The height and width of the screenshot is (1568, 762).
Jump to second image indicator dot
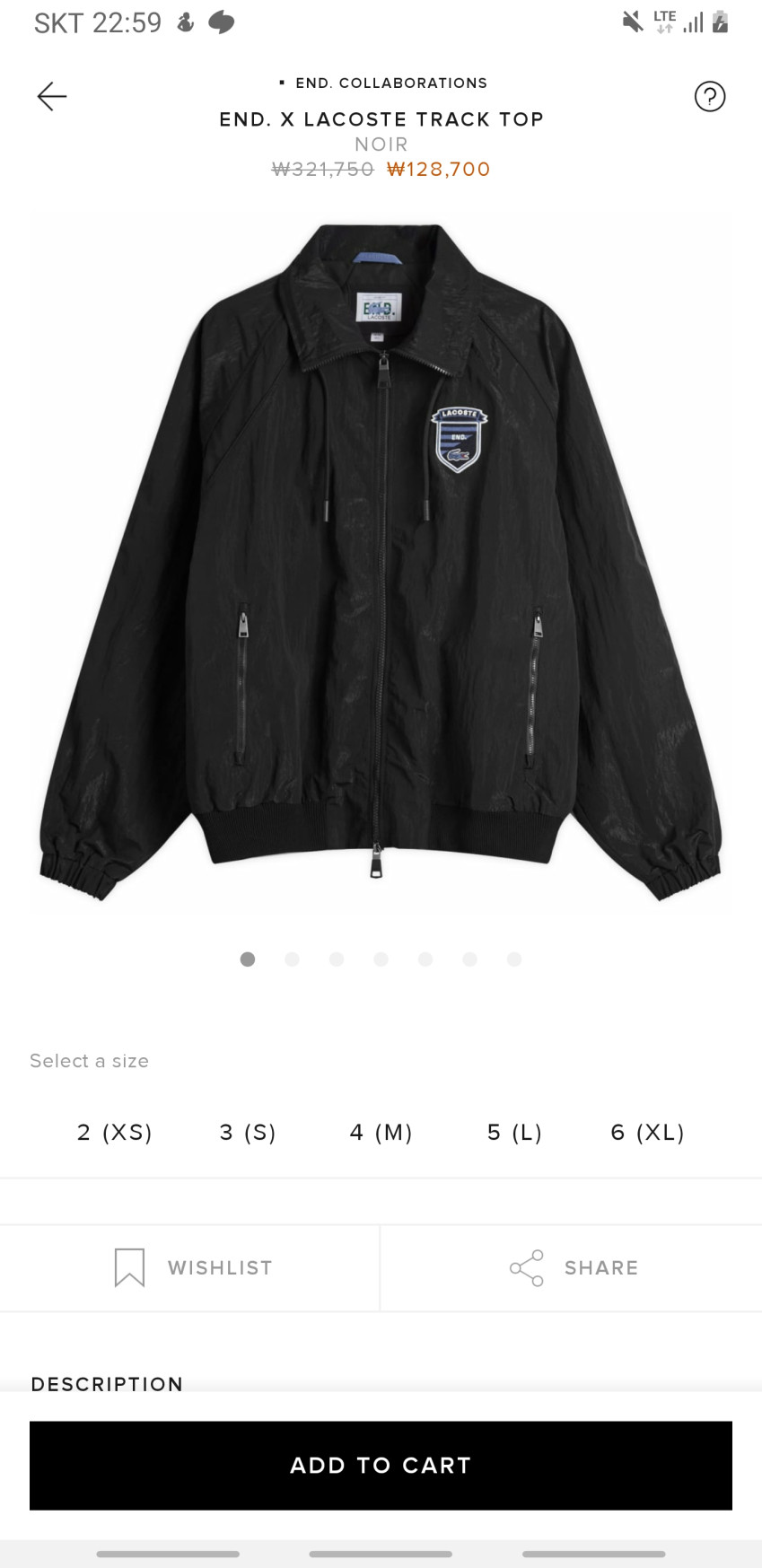292,959
